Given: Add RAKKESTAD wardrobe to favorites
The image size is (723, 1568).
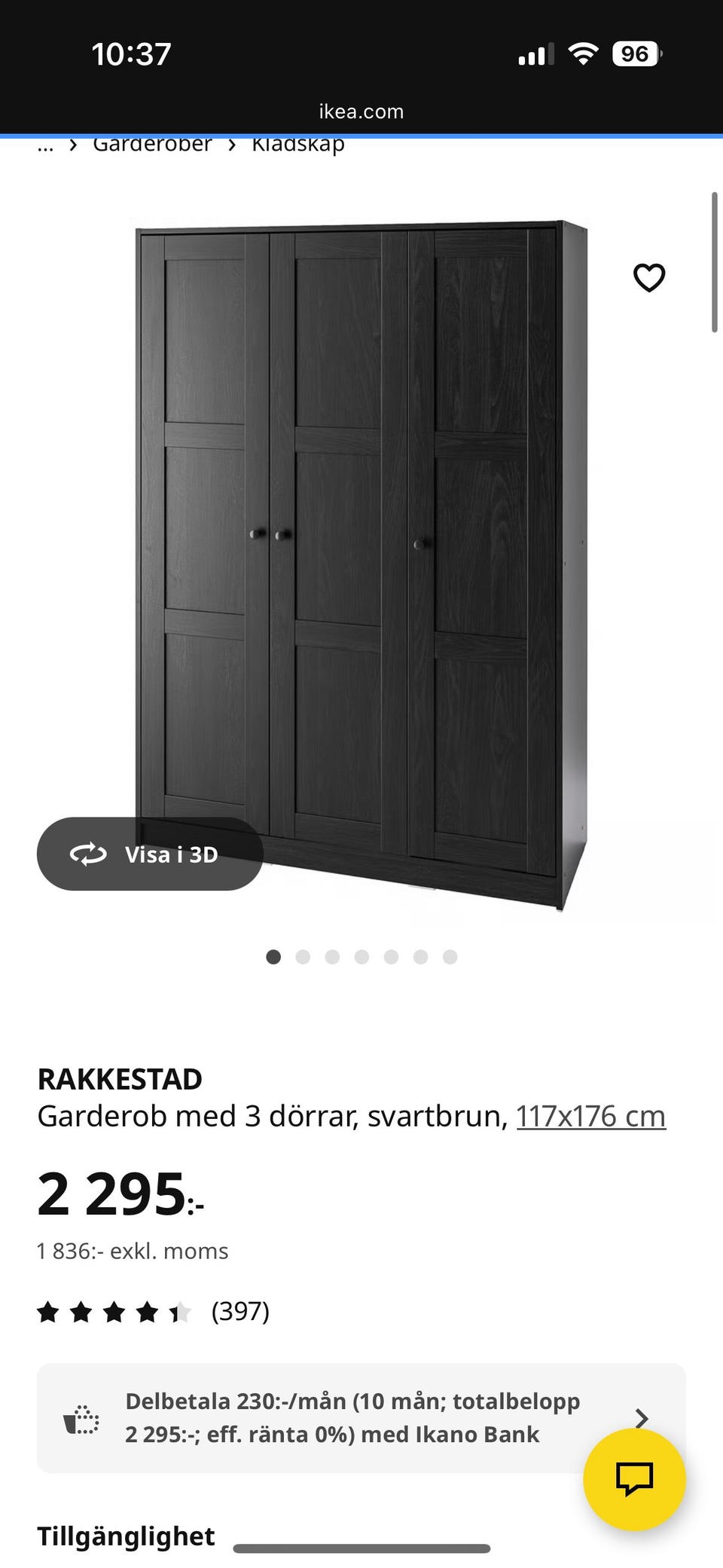Looking at the screenshot, I should point(648,278).
